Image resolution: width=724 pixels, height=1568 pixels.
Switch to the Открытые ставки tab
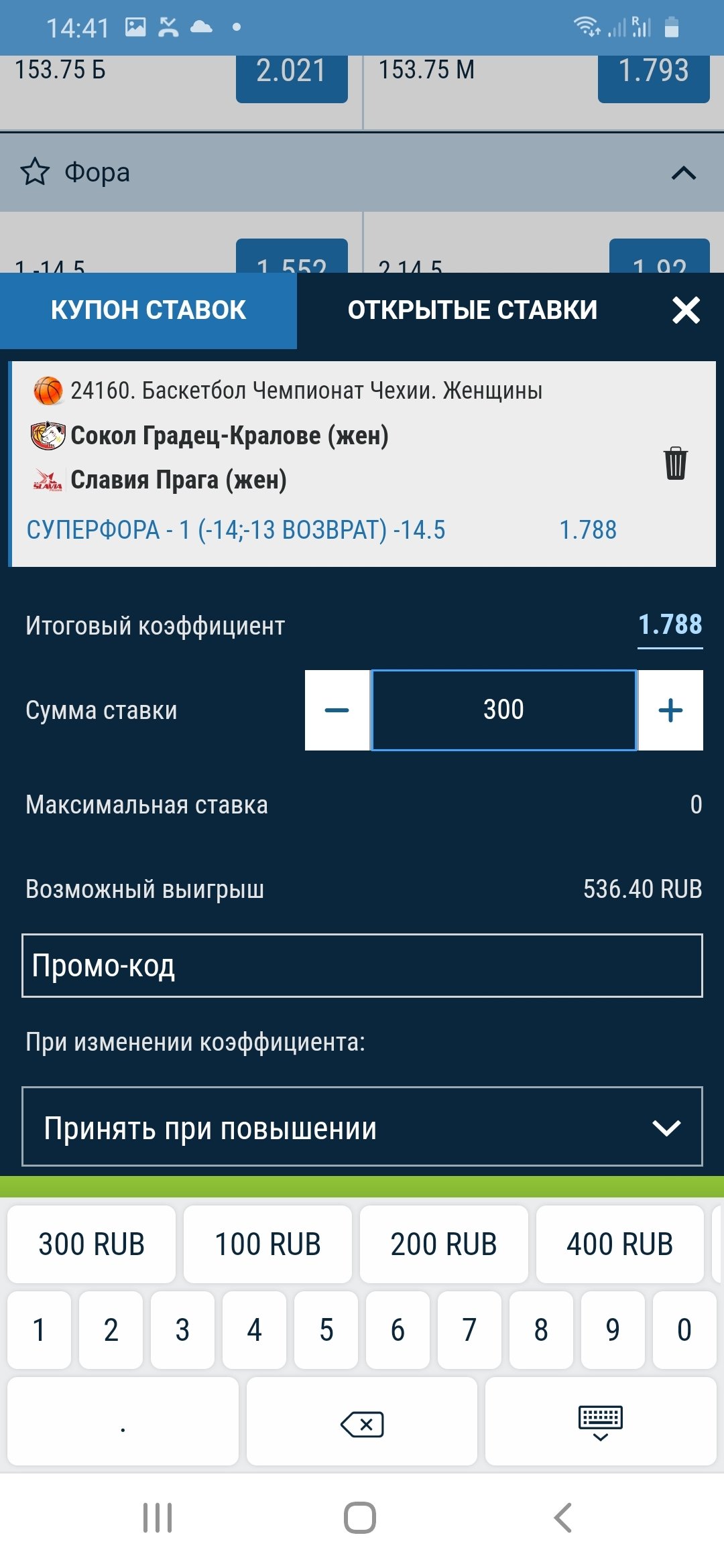click(x=472, y=310)
